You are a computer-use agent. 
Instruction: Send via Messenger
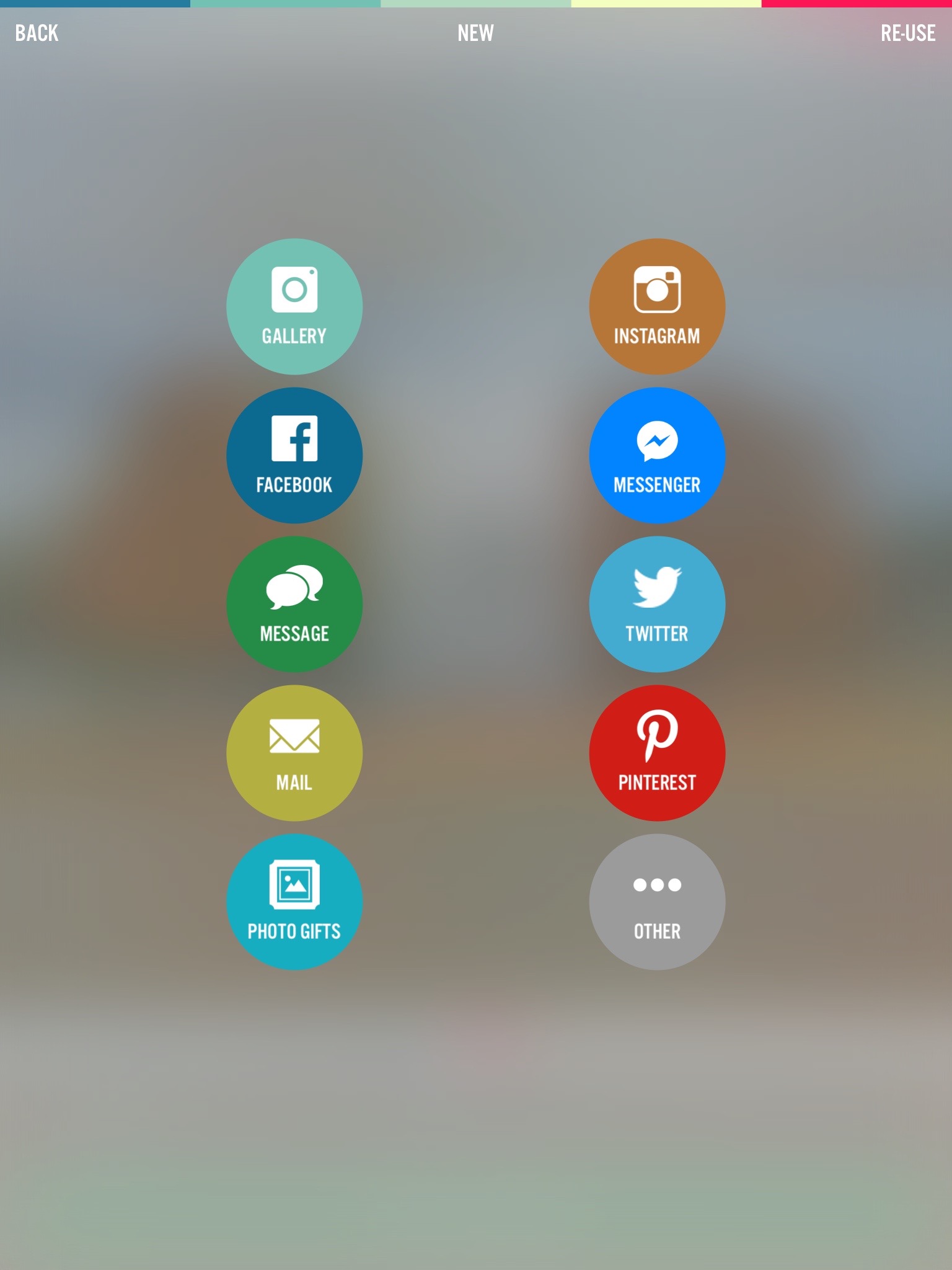point(657,455)
